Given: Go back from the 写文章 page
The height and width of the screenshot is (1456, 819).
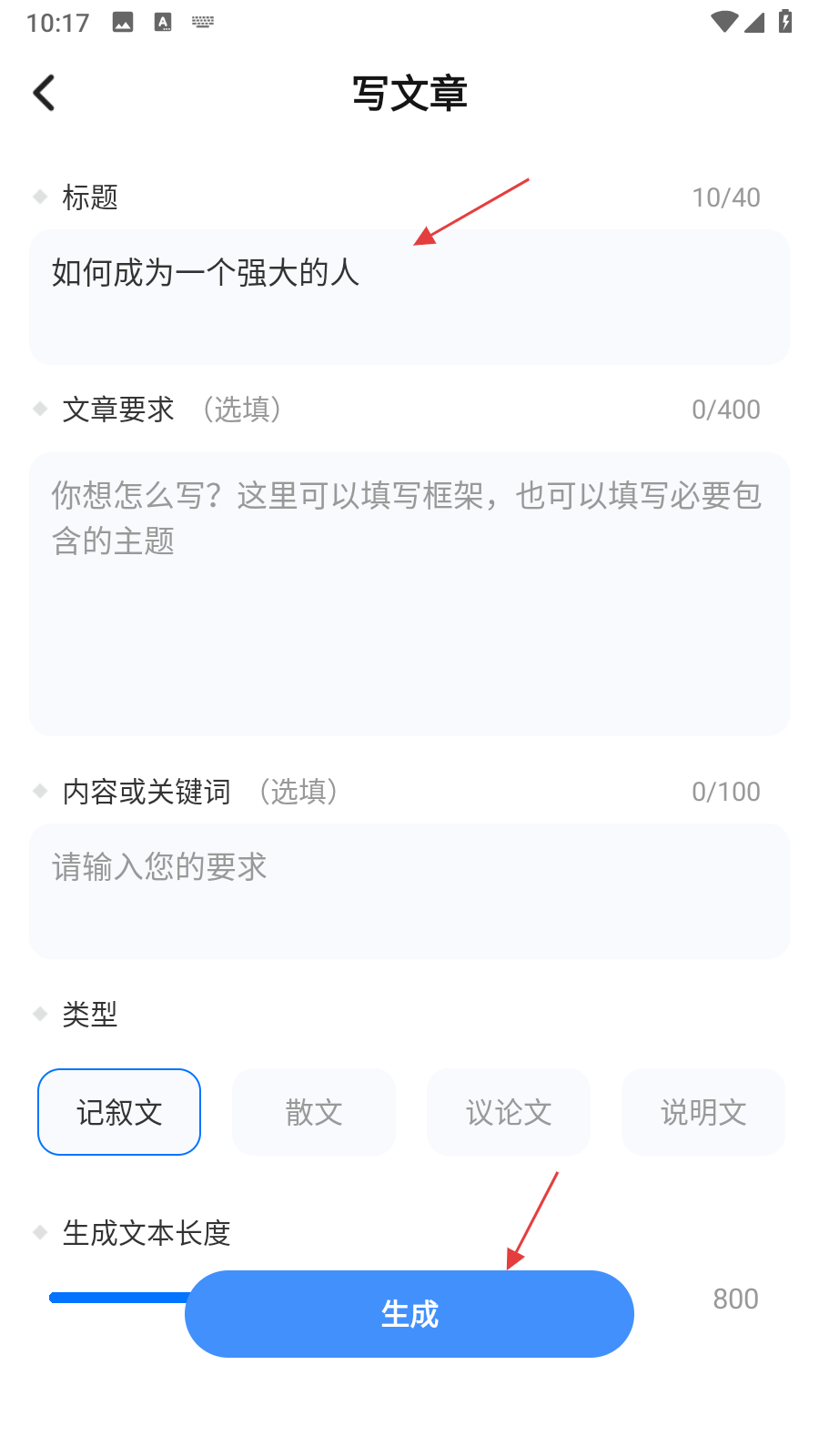Looking at the screenshot, I should (x=44, y=93).
